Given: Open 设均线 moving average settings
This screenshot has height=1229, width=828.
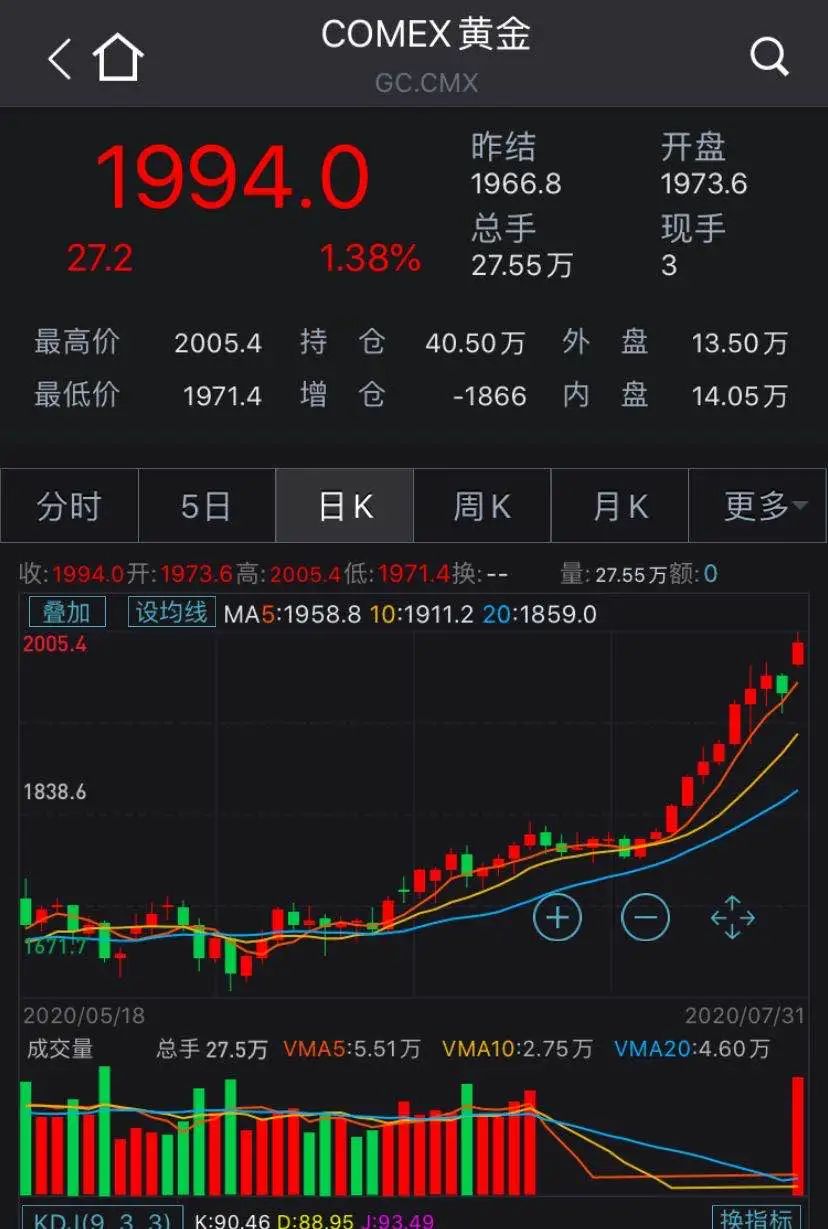Looking at the screenshot, I should pos(171,612).
